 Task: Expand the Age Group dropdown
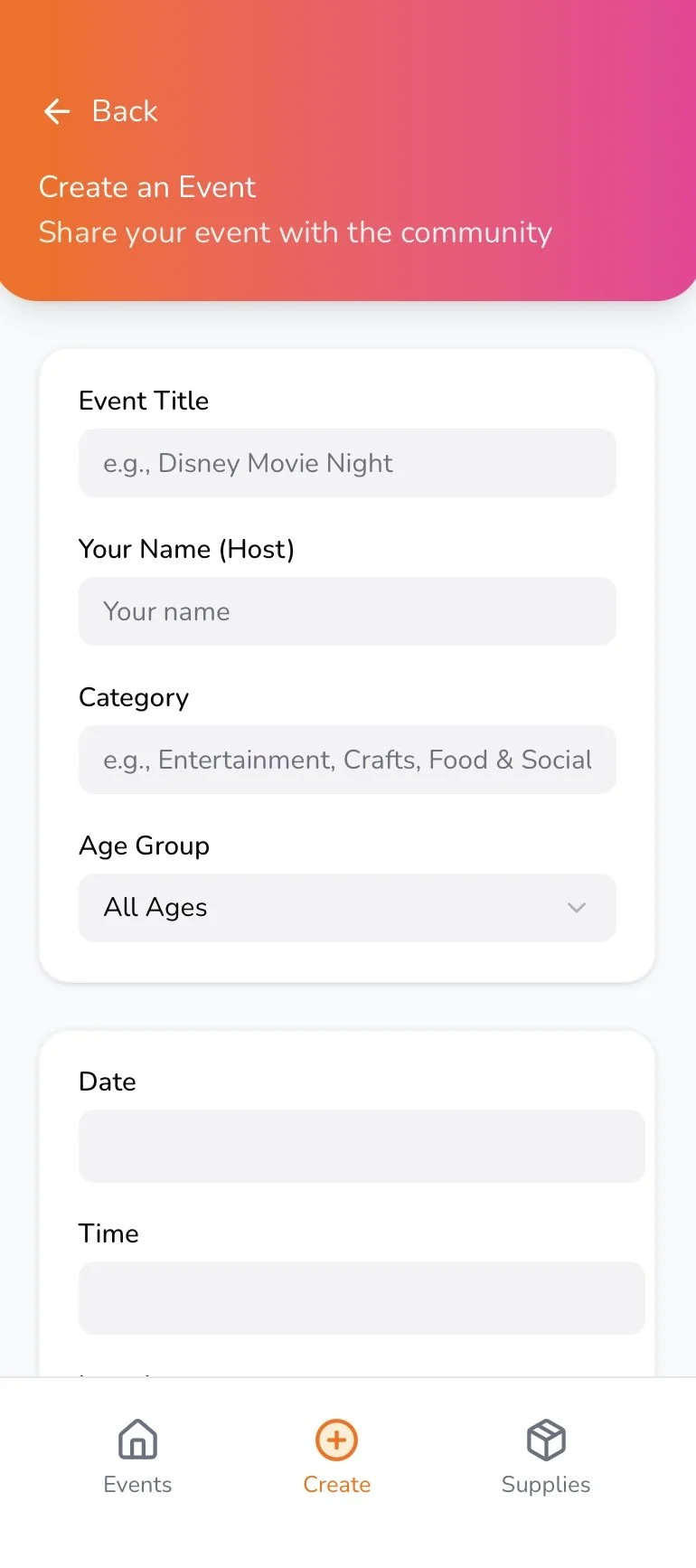click(x=347, y=908)
